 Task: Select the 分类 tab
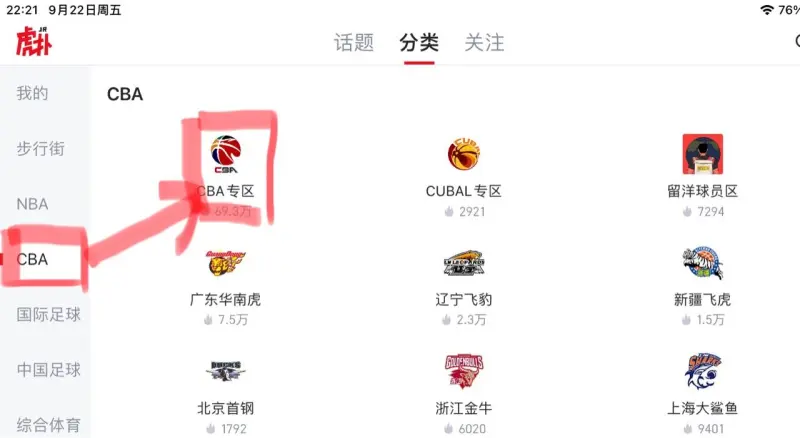[x=419, y=43]
